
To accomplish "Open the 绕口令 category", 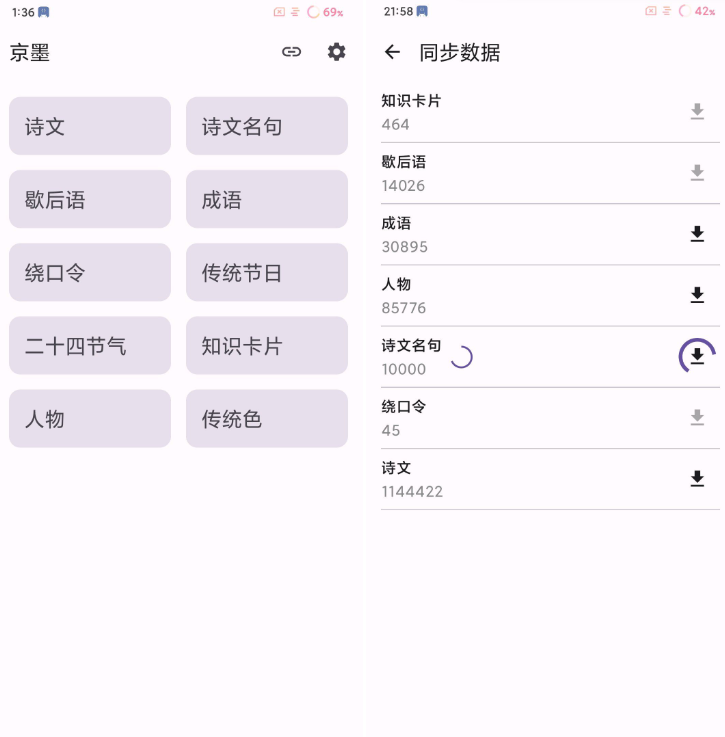I will [90, 272].
